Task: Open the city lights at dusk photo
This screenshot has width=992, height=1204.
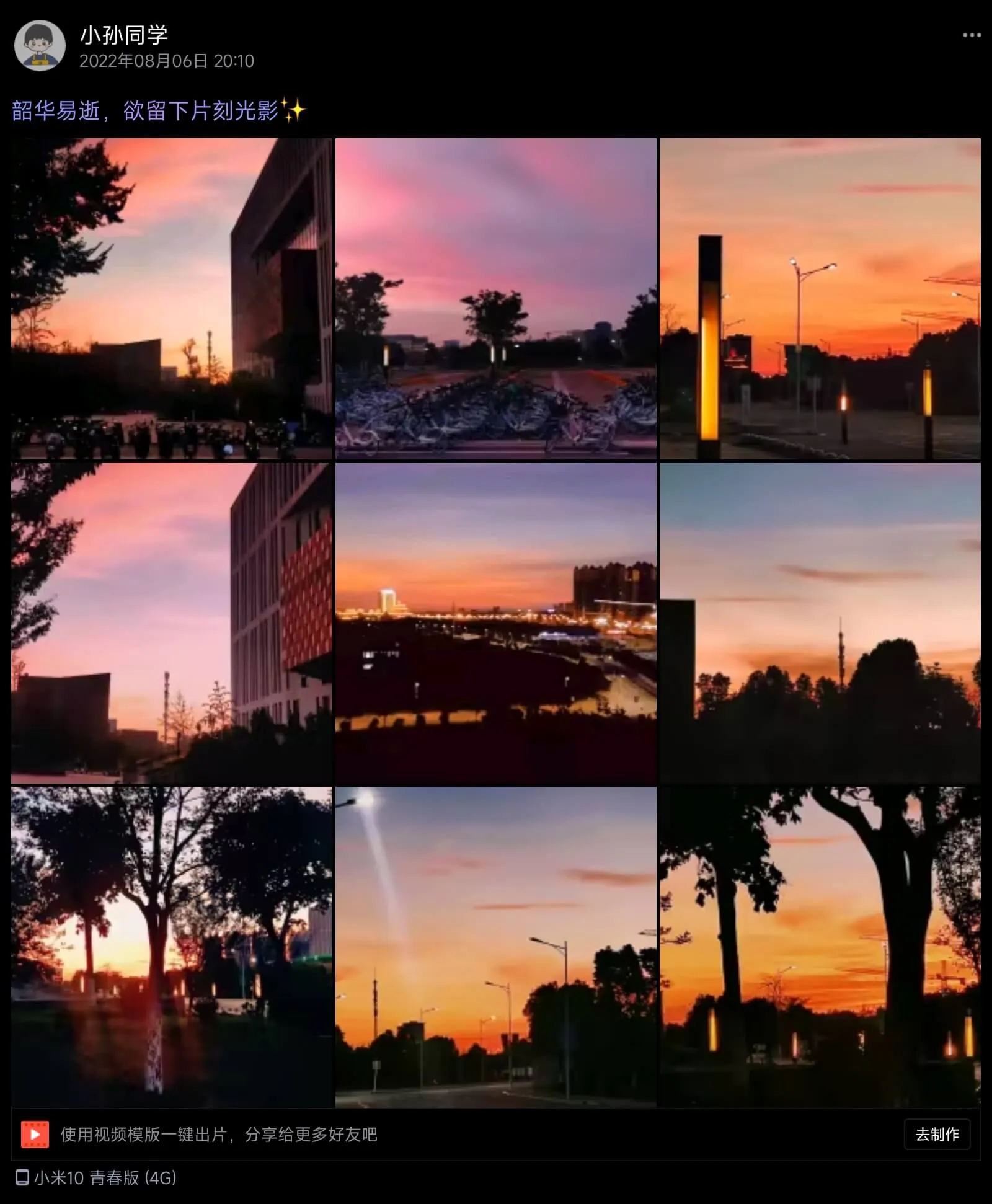Action: pyautogui.click(x=495, y=622)
